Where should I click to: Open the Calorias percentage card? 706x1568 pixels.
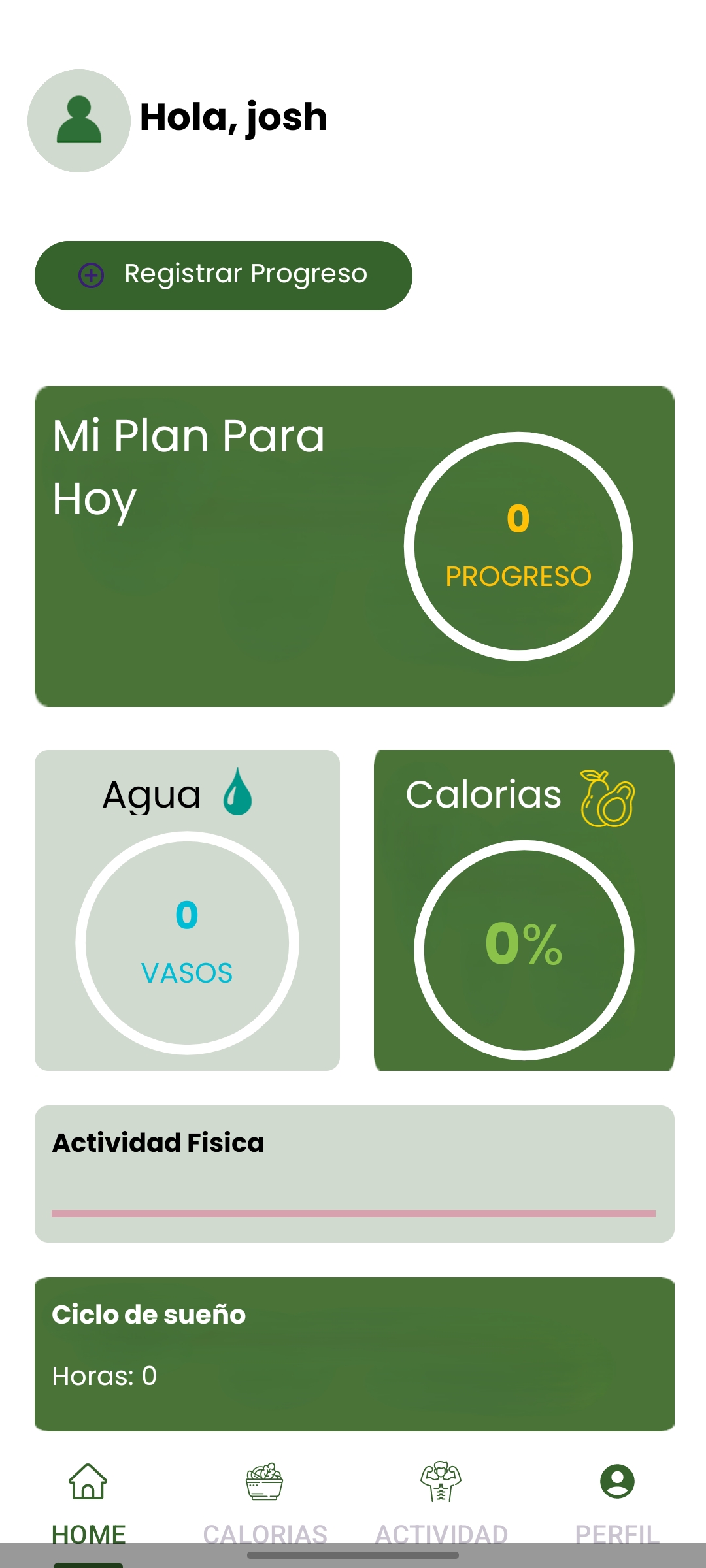tap(524, 910)
